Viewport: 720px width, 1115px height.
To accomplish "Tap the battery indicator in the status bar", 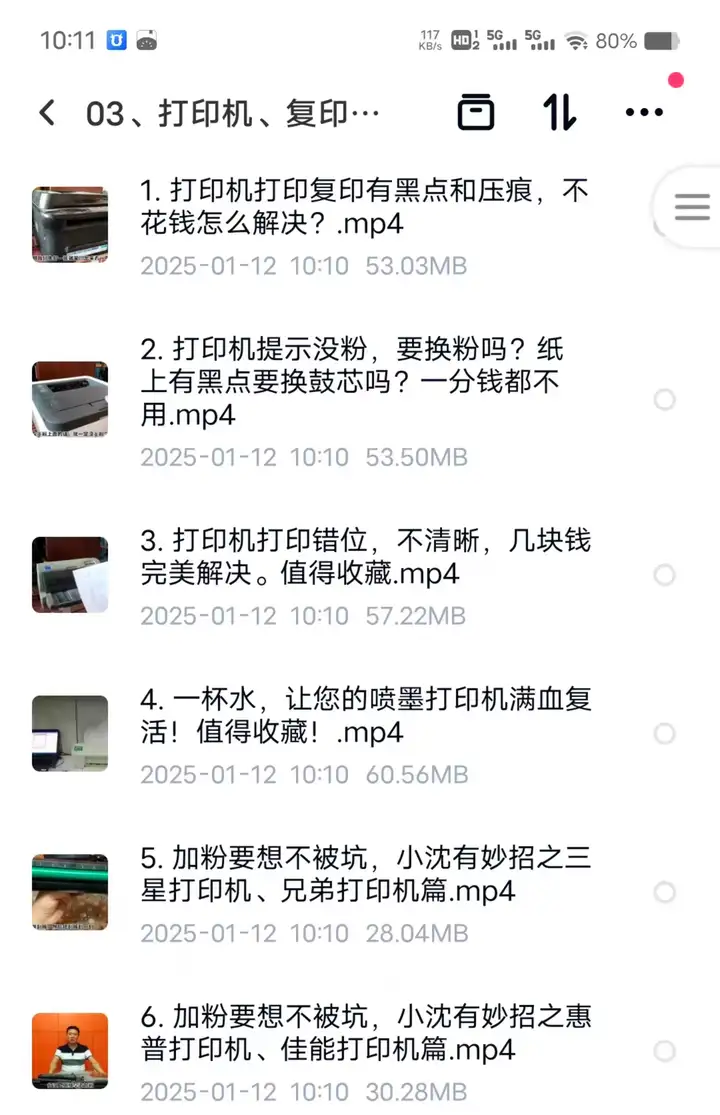I will tap(660, 40).
